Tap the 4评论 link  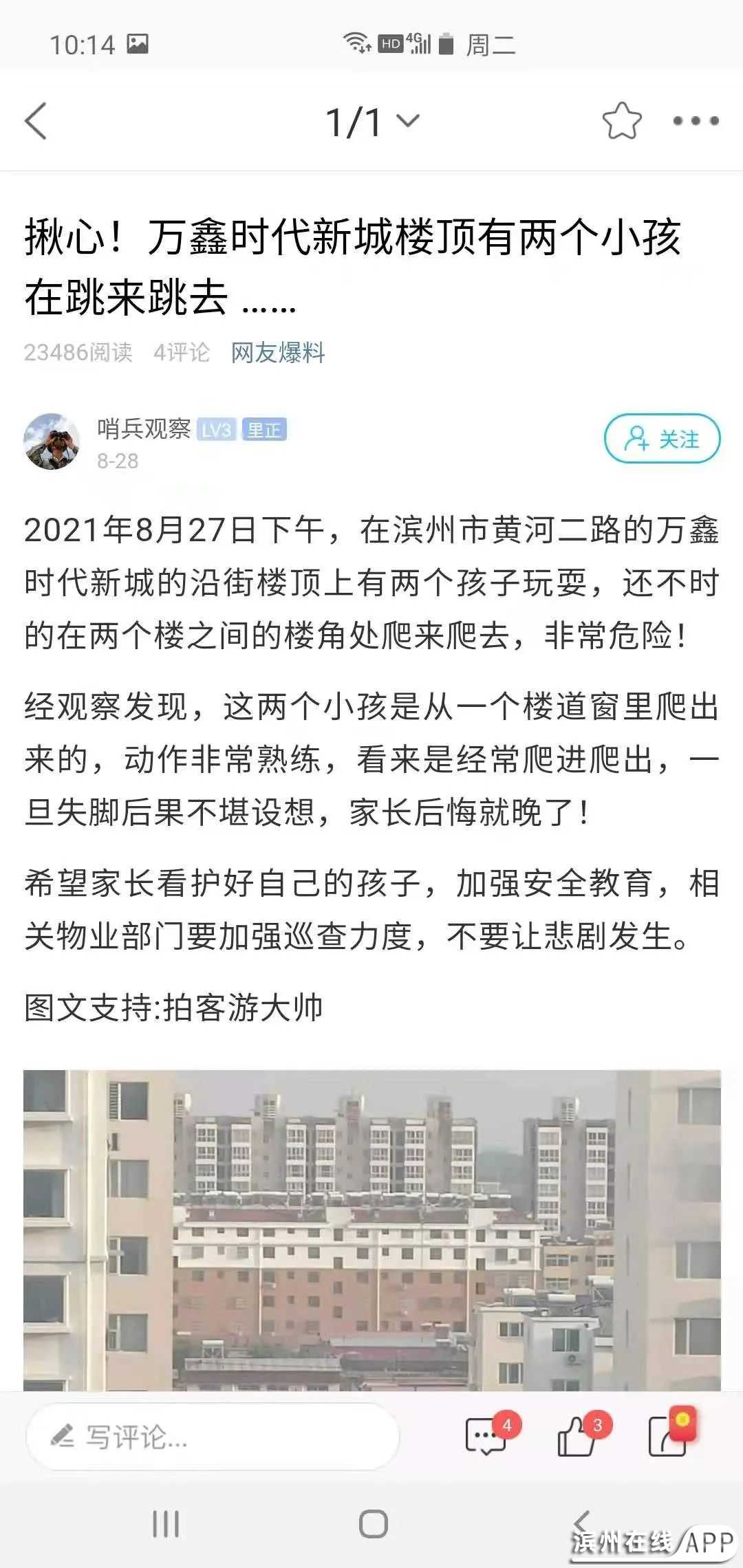[x=180, y=353]
